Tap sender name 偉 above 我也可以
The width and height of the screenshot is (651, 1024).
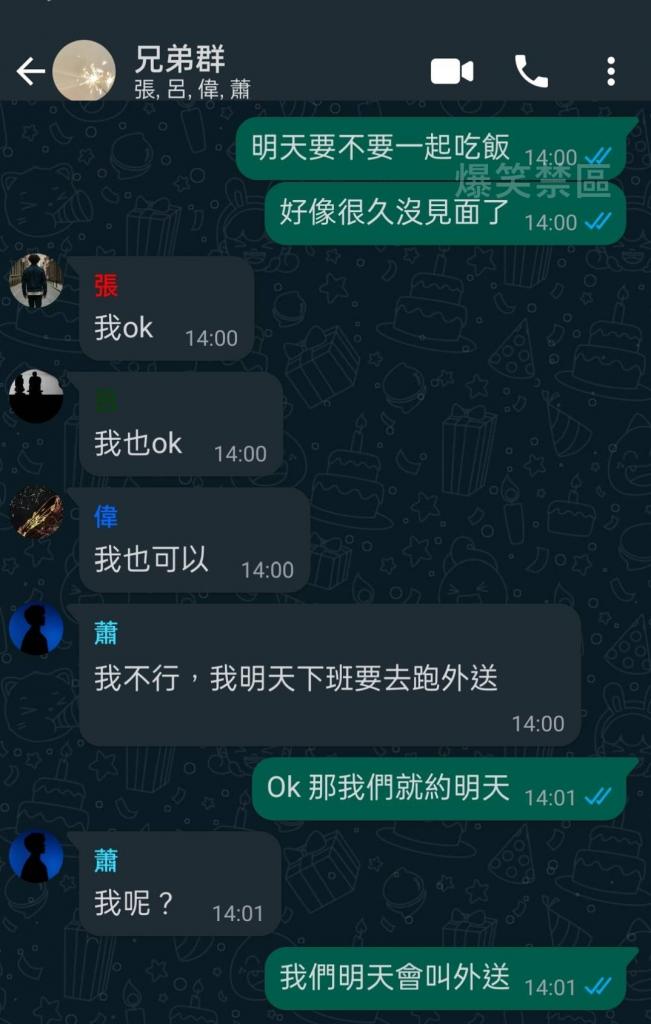point(106,517)
